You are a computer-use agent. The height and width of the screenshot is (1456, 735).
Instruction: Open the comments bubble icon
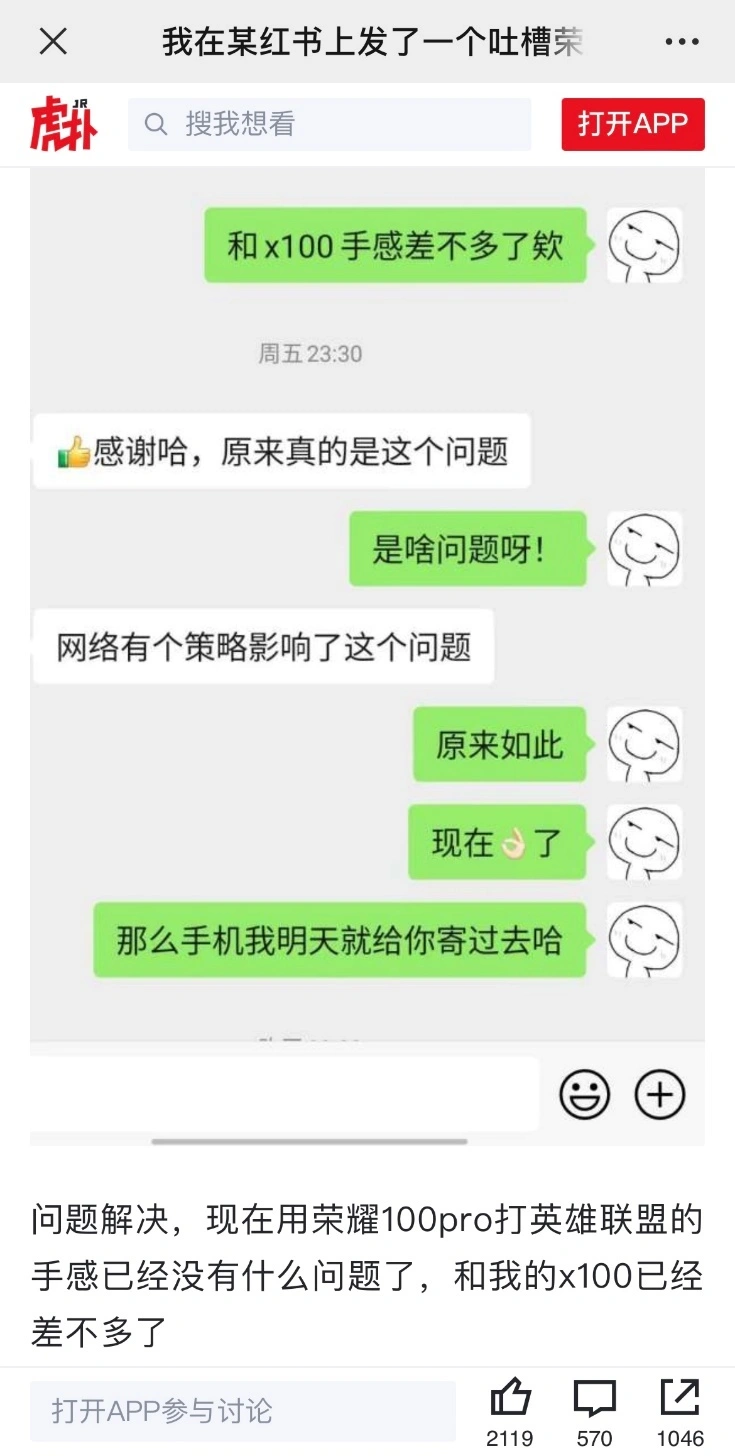[594, 1399]
